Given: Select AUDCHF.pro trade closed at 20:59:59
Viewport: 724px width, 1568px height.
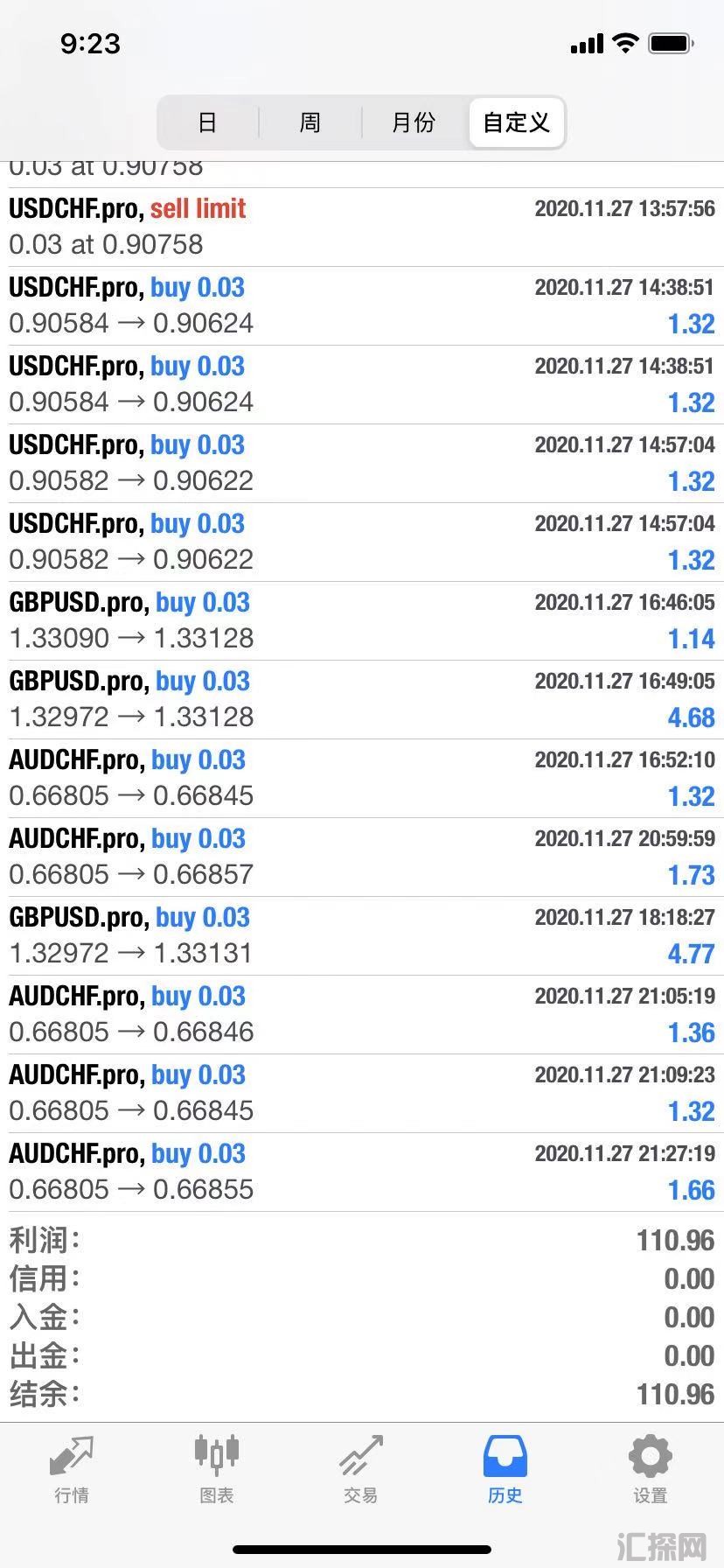Looking at the screenshot, I should 362,857.
